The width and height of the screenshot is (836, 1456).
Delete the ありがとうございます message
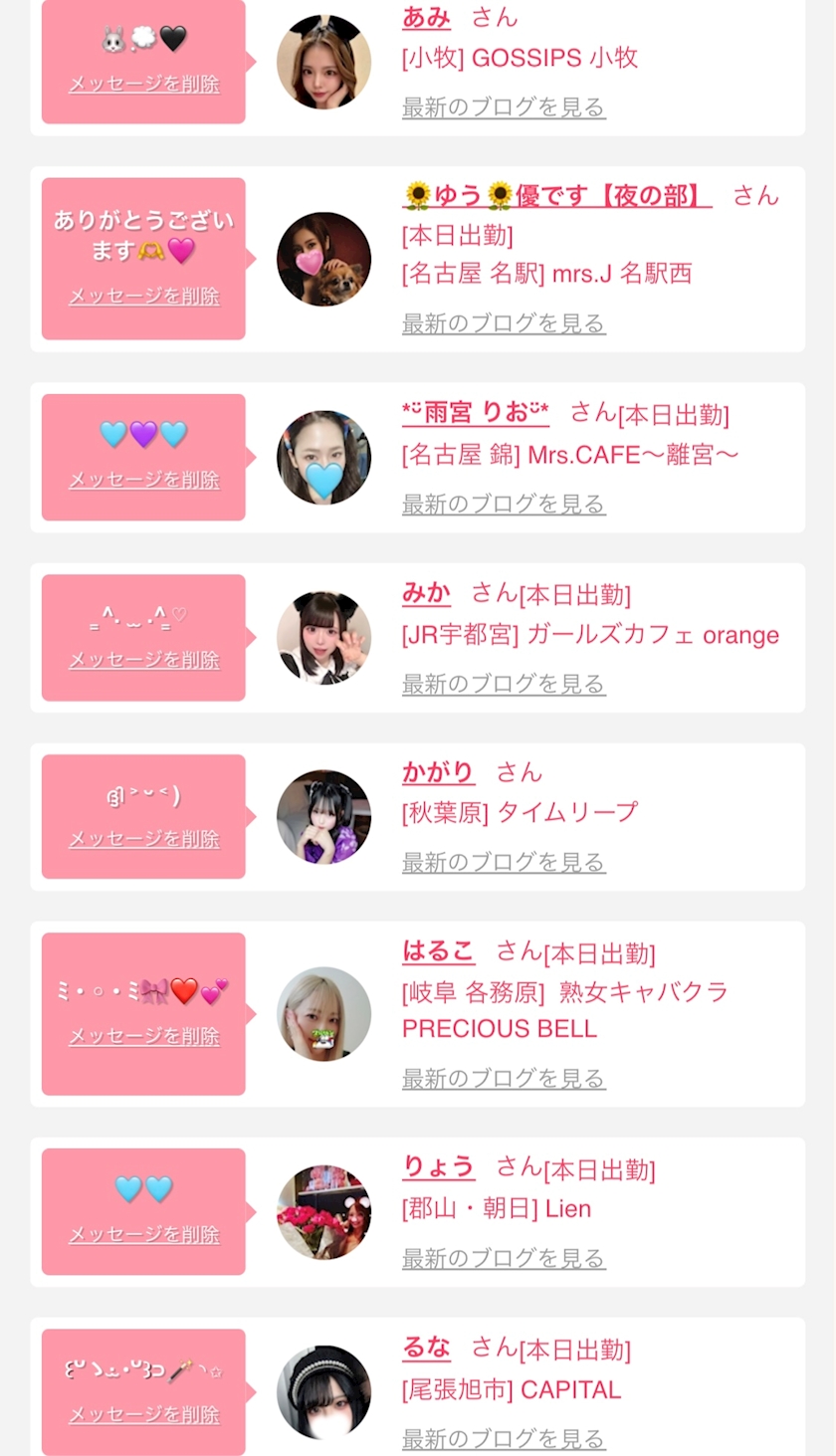point(144,297)
